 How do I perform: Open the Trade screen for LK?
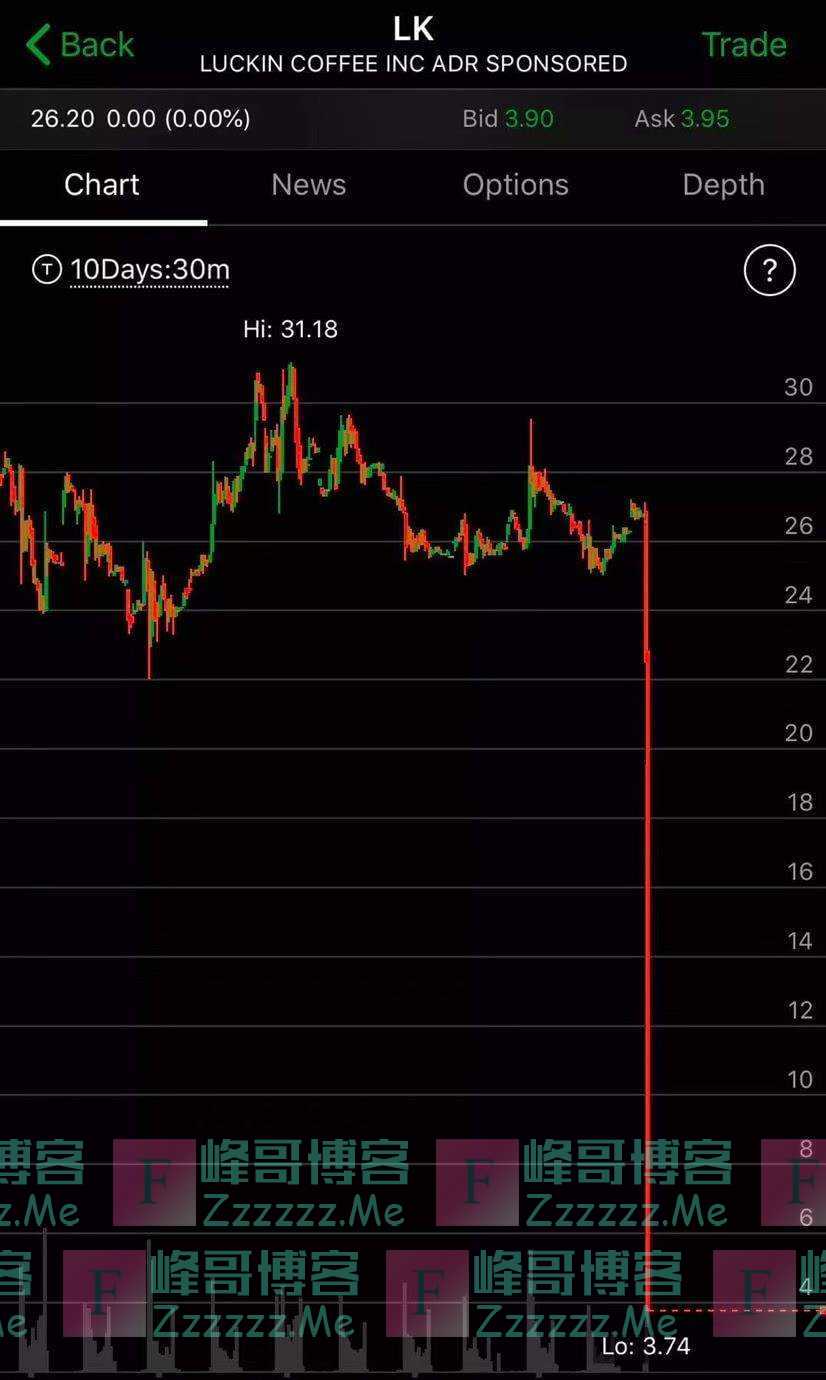coord(743,44)
